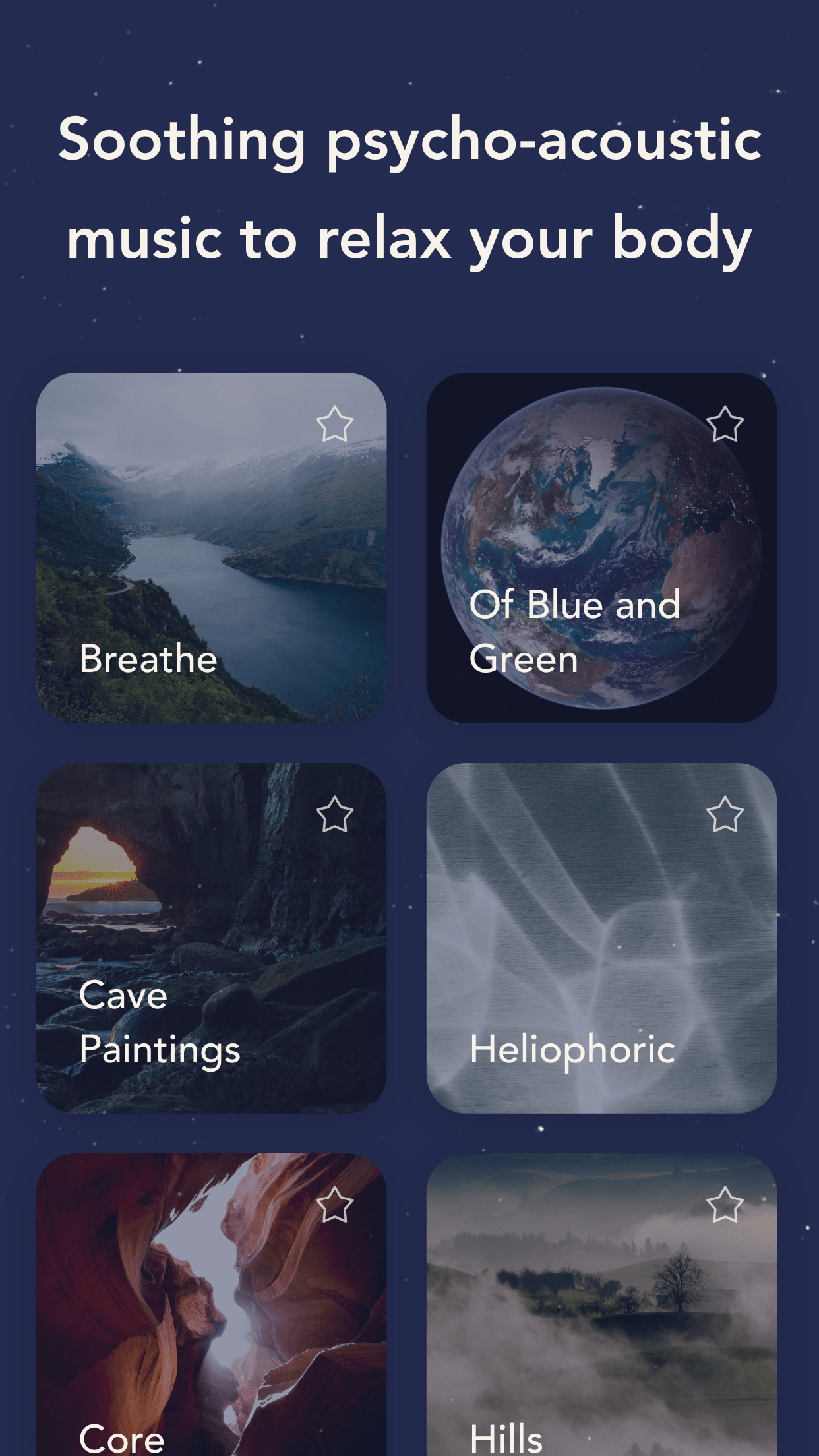Open the misty Hills track
Screen dimensions: 819x1456
[602, 1312]
